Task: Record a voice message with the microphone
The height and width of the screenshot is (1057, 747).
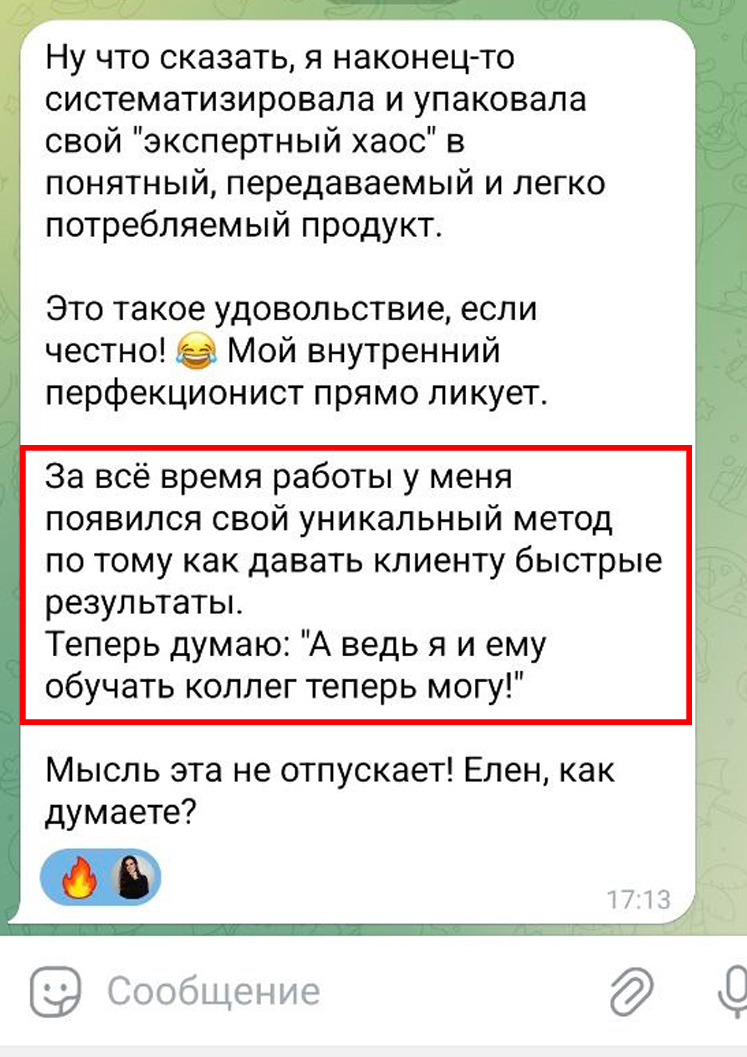Action: point(735,992)
